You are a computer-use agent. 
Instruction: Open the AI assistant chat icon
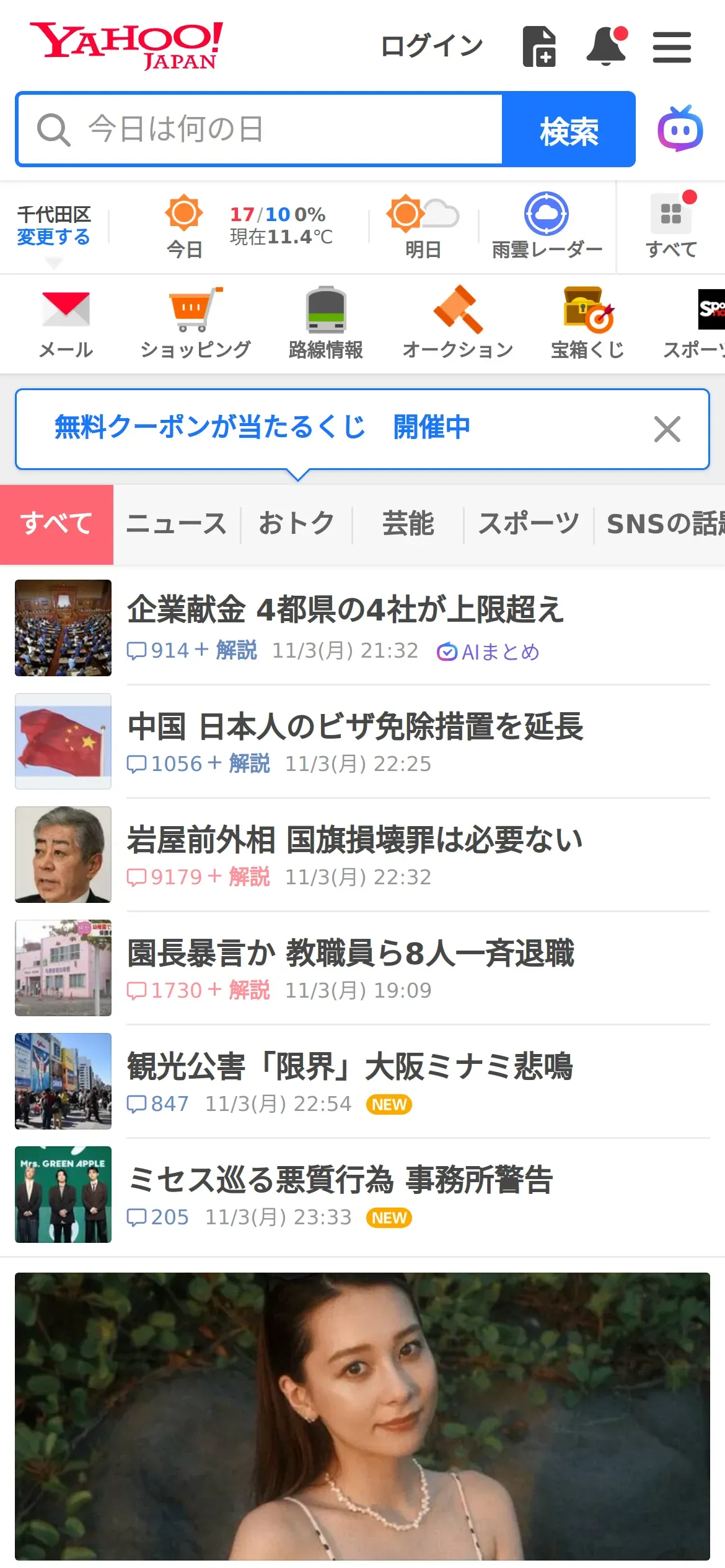point(680,129)
